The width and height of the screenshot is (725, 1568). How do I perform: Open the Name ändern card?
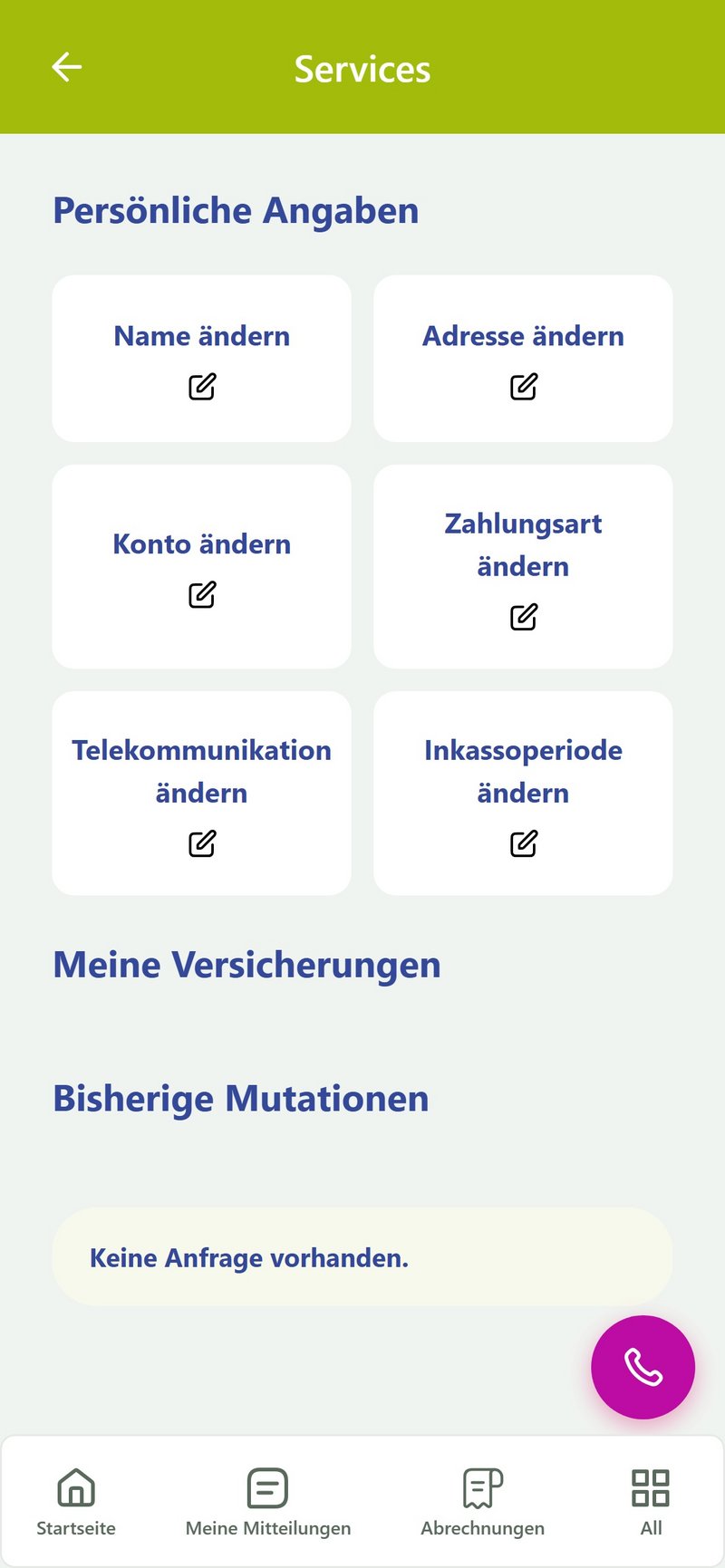[201, 359]
